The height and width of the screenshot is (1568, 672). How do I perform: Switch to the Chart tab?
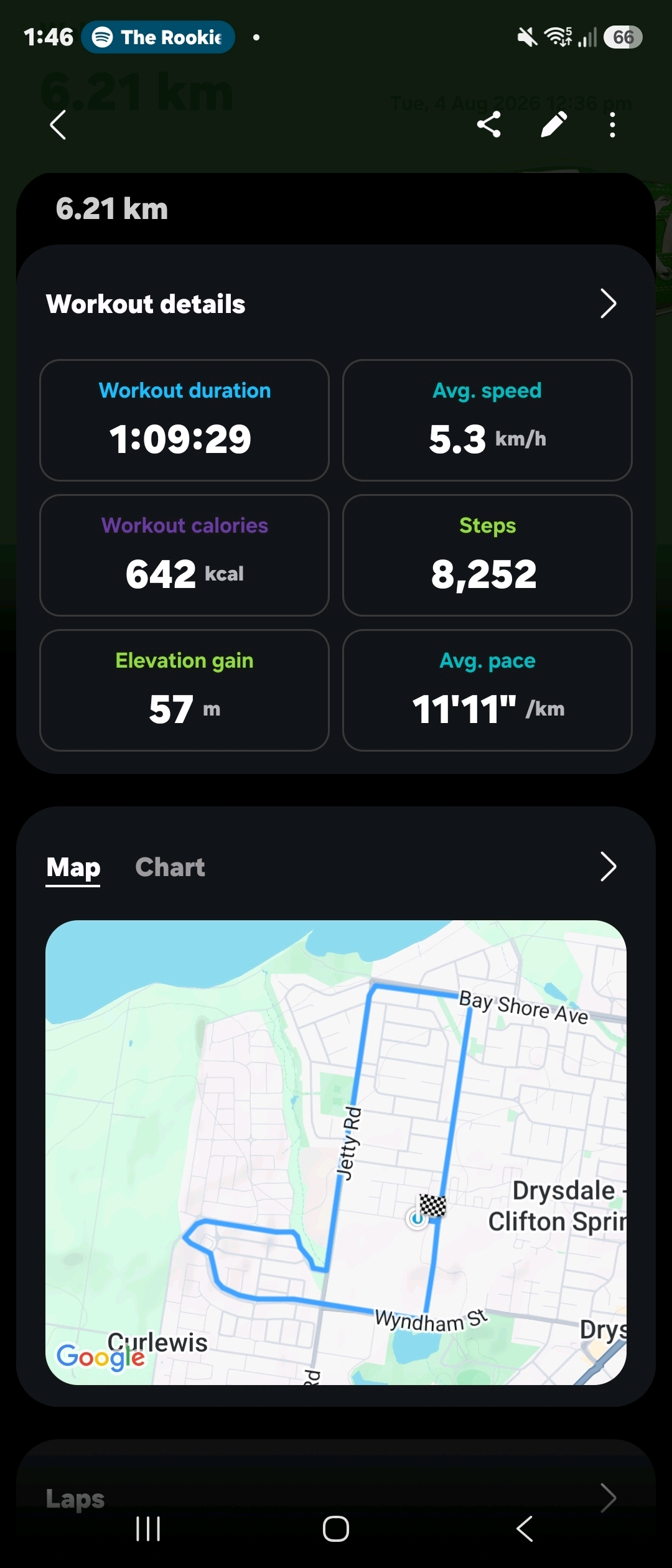click(x=170, y=867)
